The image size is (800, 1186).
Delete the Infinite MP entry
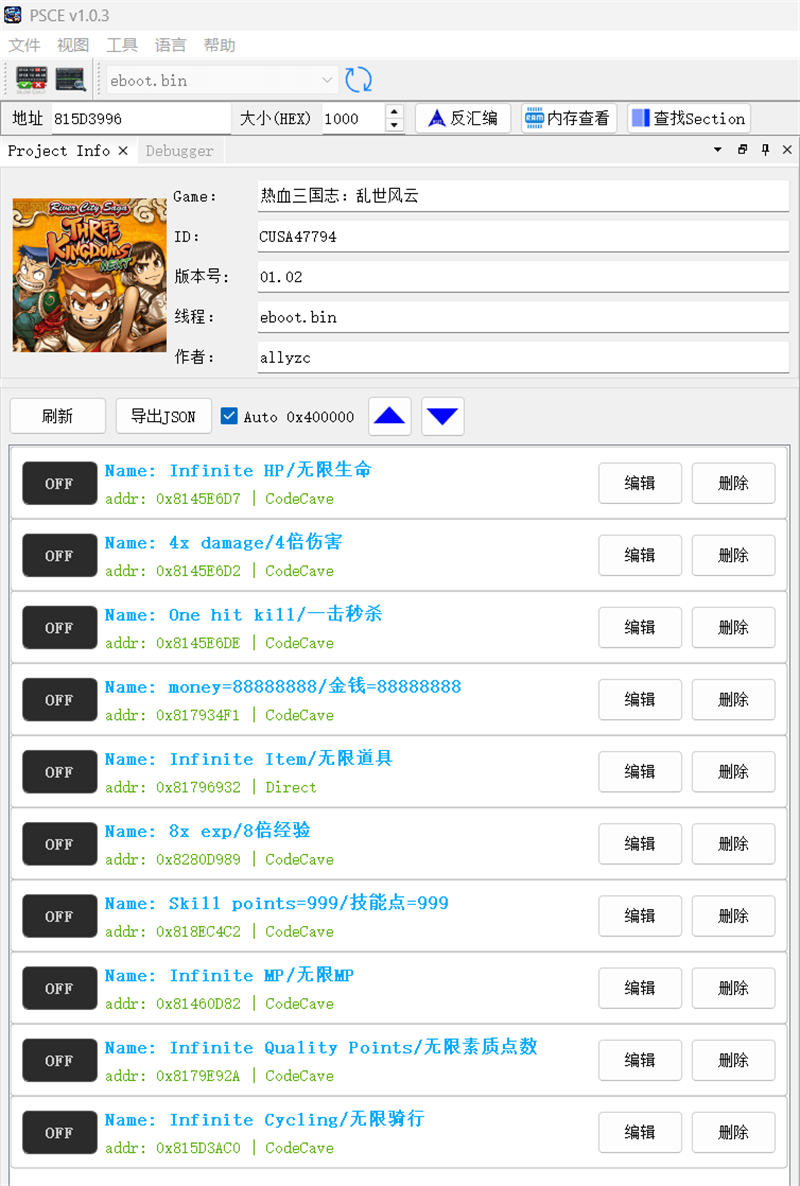733,988
